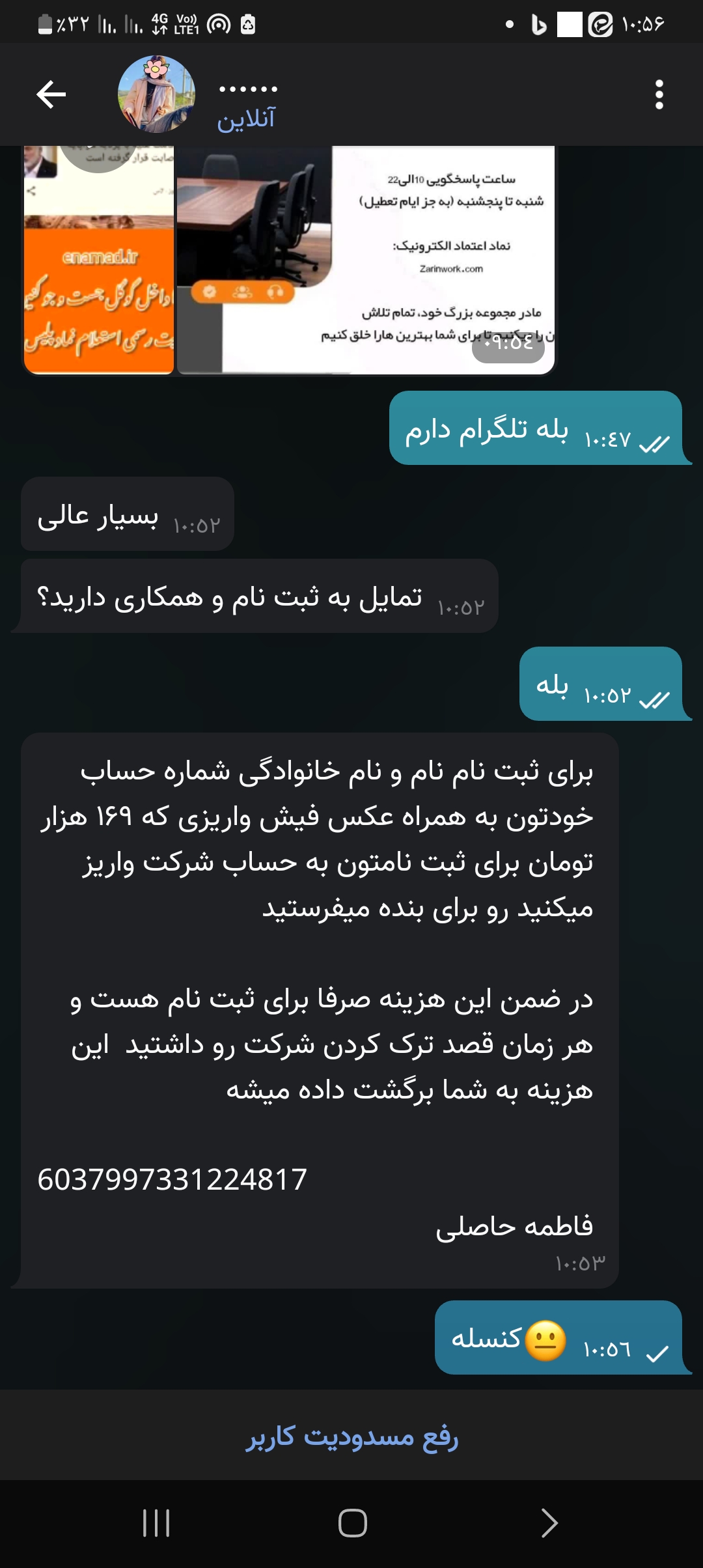Open the contact's profile picture
The image size is (703, 1568).
[156, 94]
